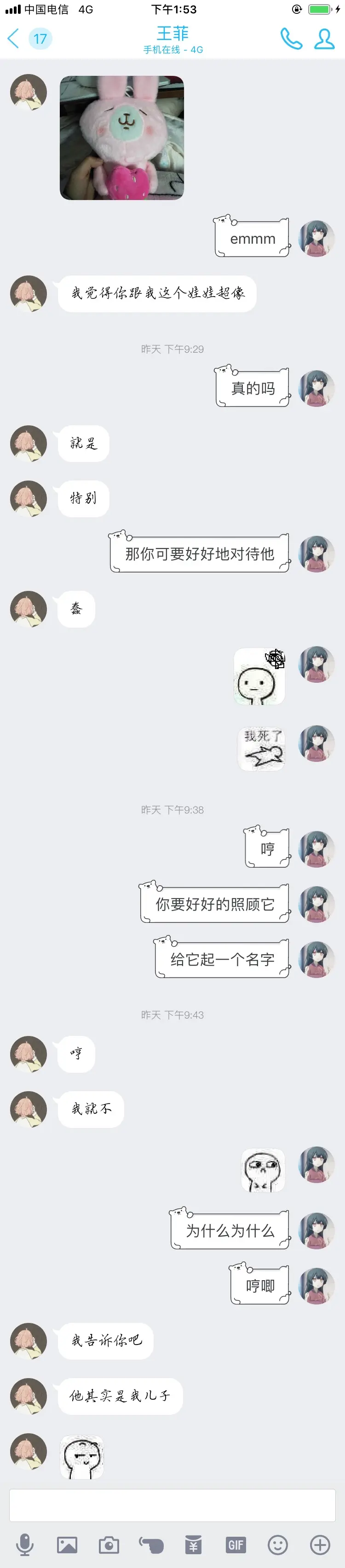
Task: Open the photo gallery picker
Action: tap(67, 1545)
